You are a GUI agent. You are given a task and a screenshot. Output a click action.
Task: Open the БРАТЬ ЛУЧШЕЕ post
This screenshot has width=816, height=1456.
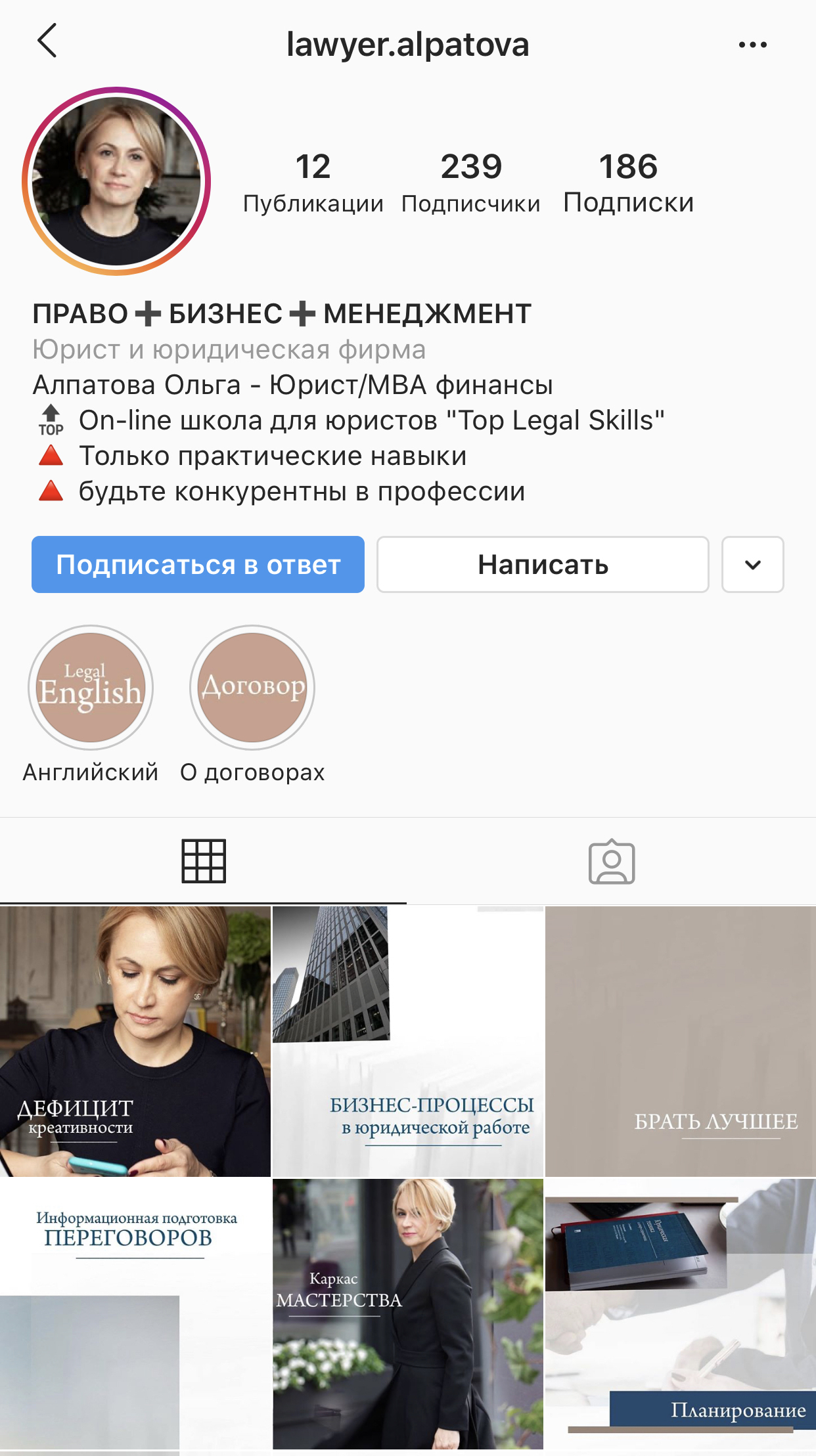[x=681, y=1041]
